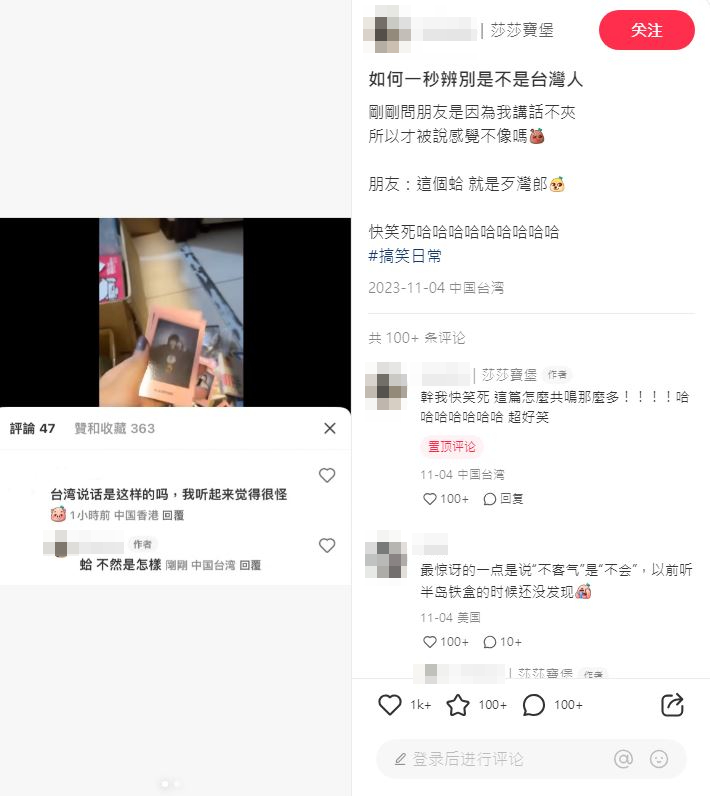The height and width of the screenshot is (796, 710).
Task: Save post with star 100+
Action: pos(458,705)
